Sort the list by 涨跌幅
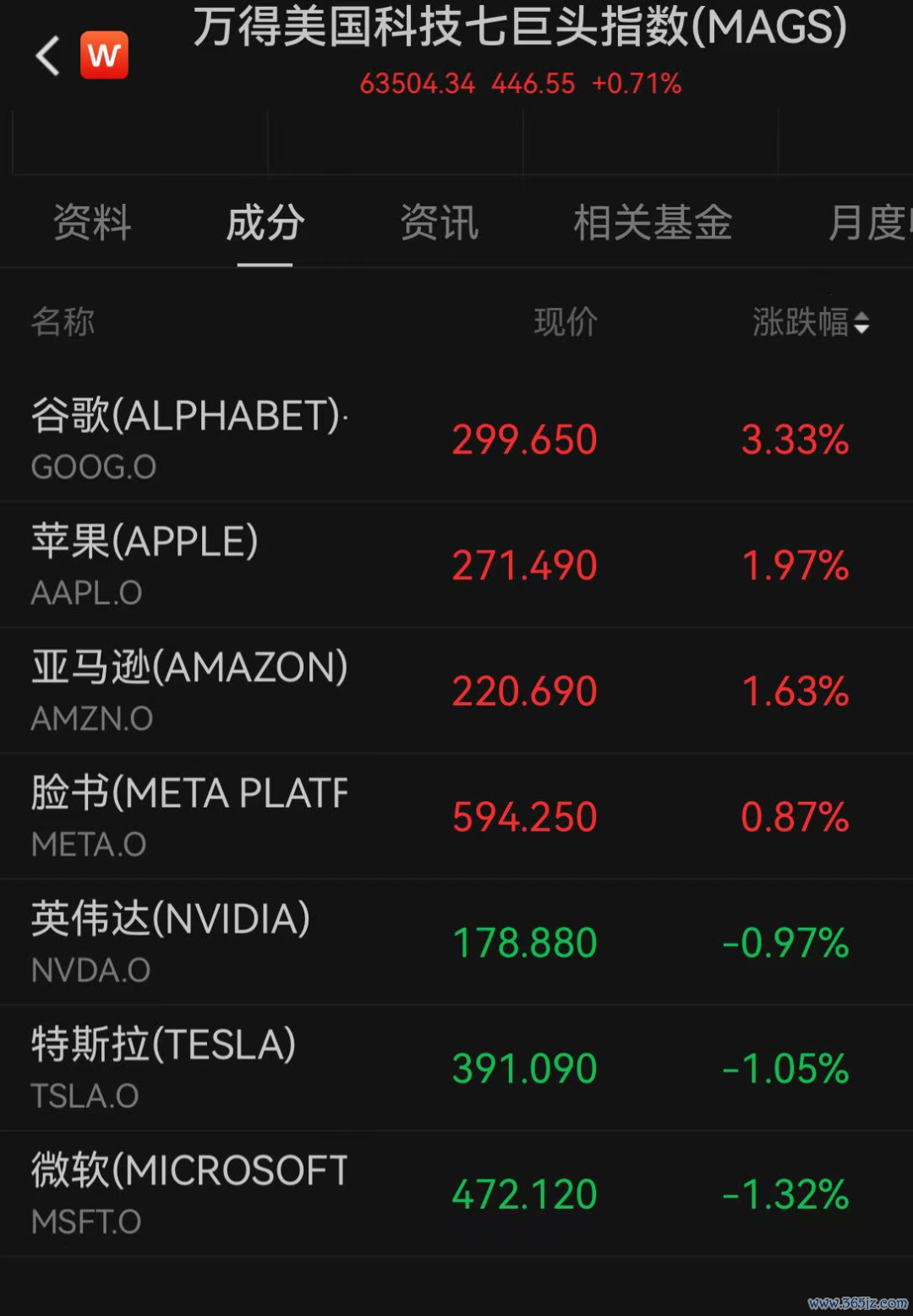Screen dimensions: 913x1316 point(810,322)
